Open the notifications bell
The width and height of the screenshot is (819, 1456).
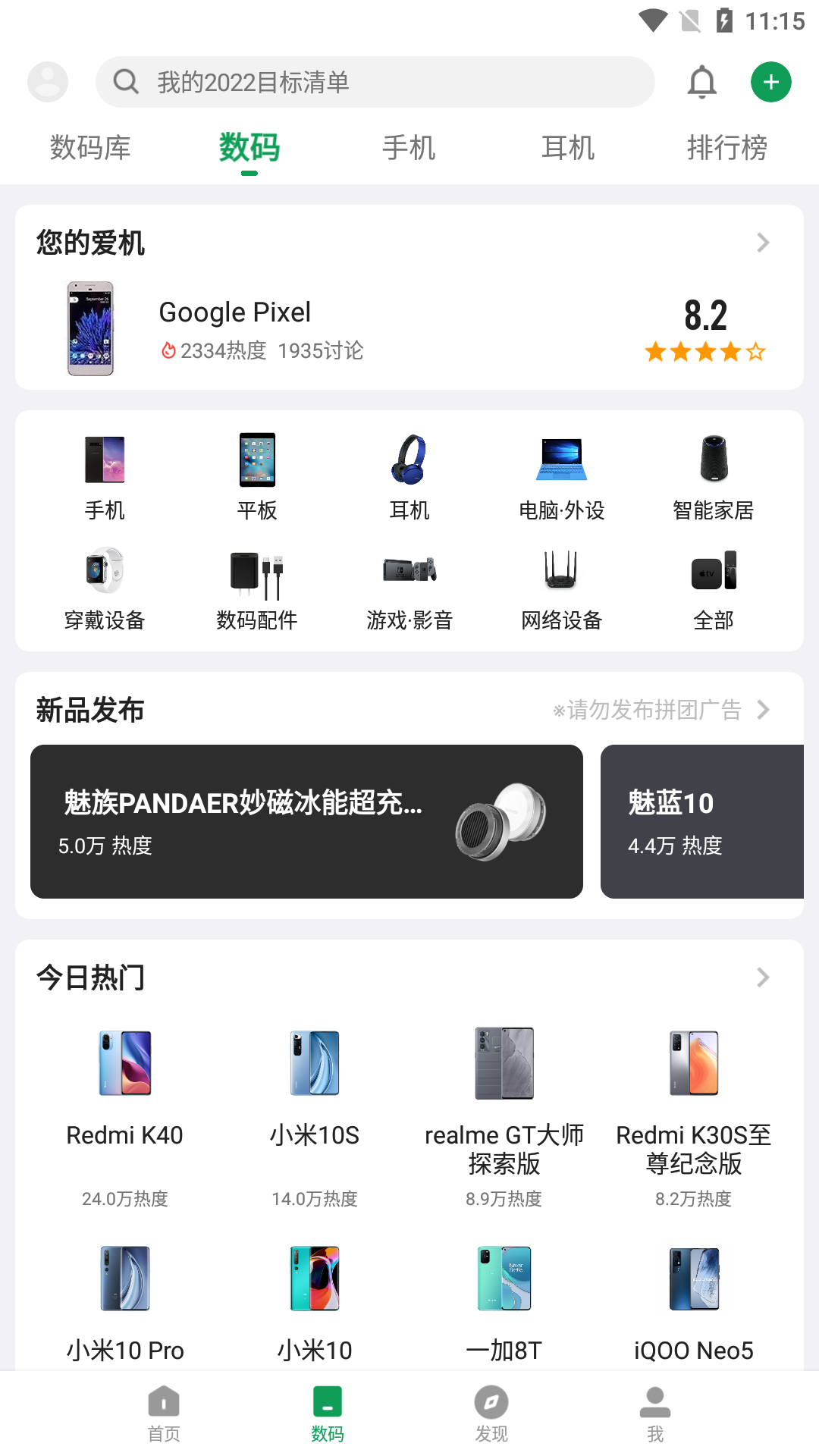coord(701,82)
